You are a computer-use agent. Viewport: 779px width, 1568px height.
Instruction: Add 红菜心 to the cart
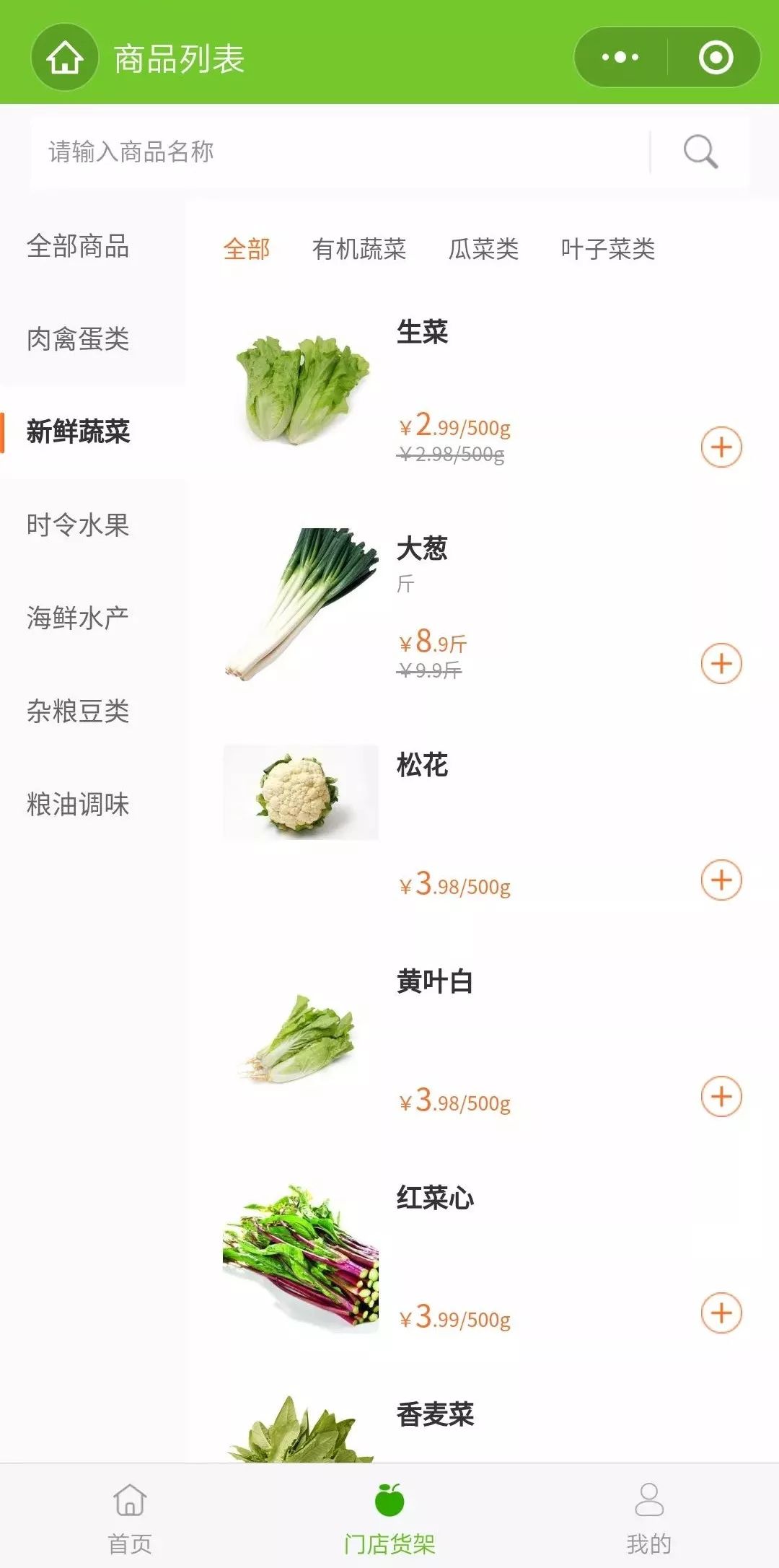(x=721, y=1313)
